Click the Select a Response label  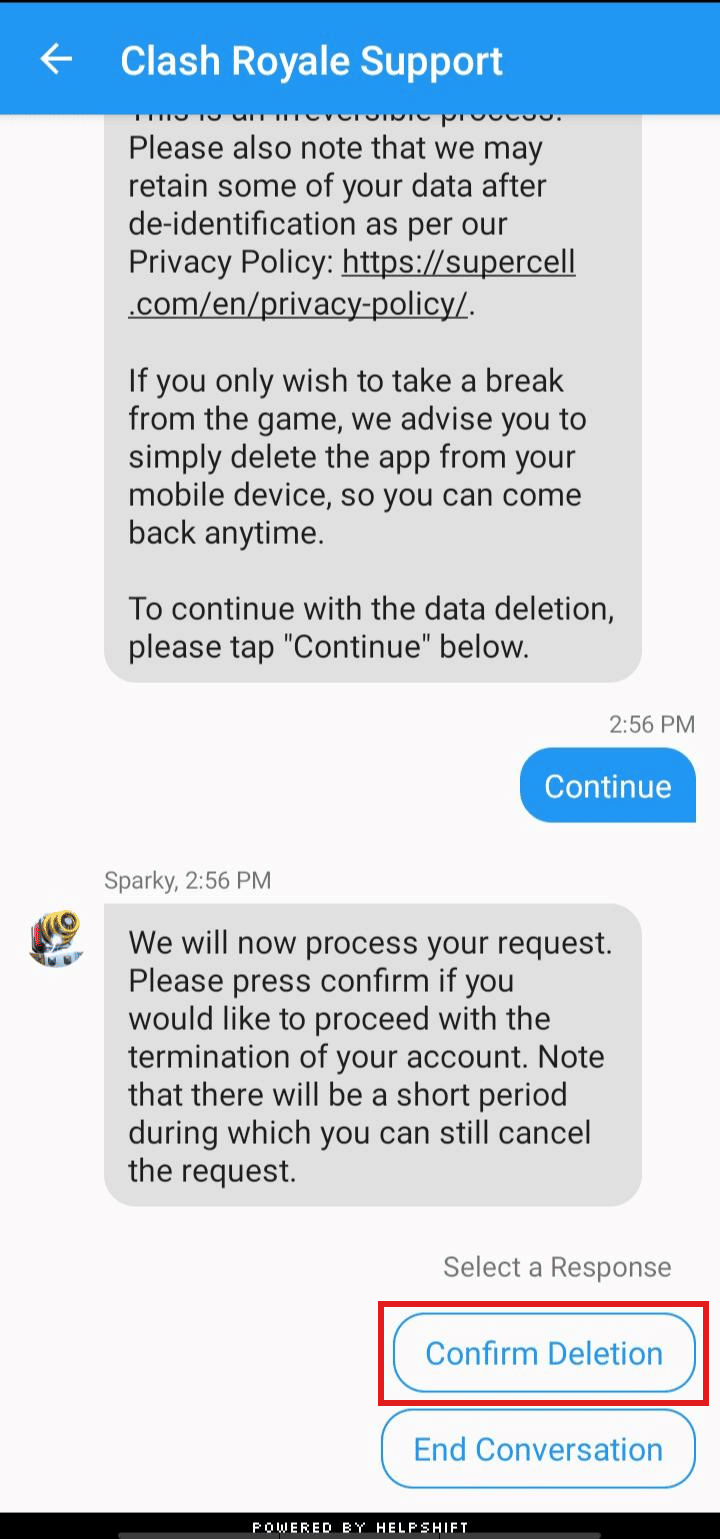pyautogui.click(x=557, y=1266)
